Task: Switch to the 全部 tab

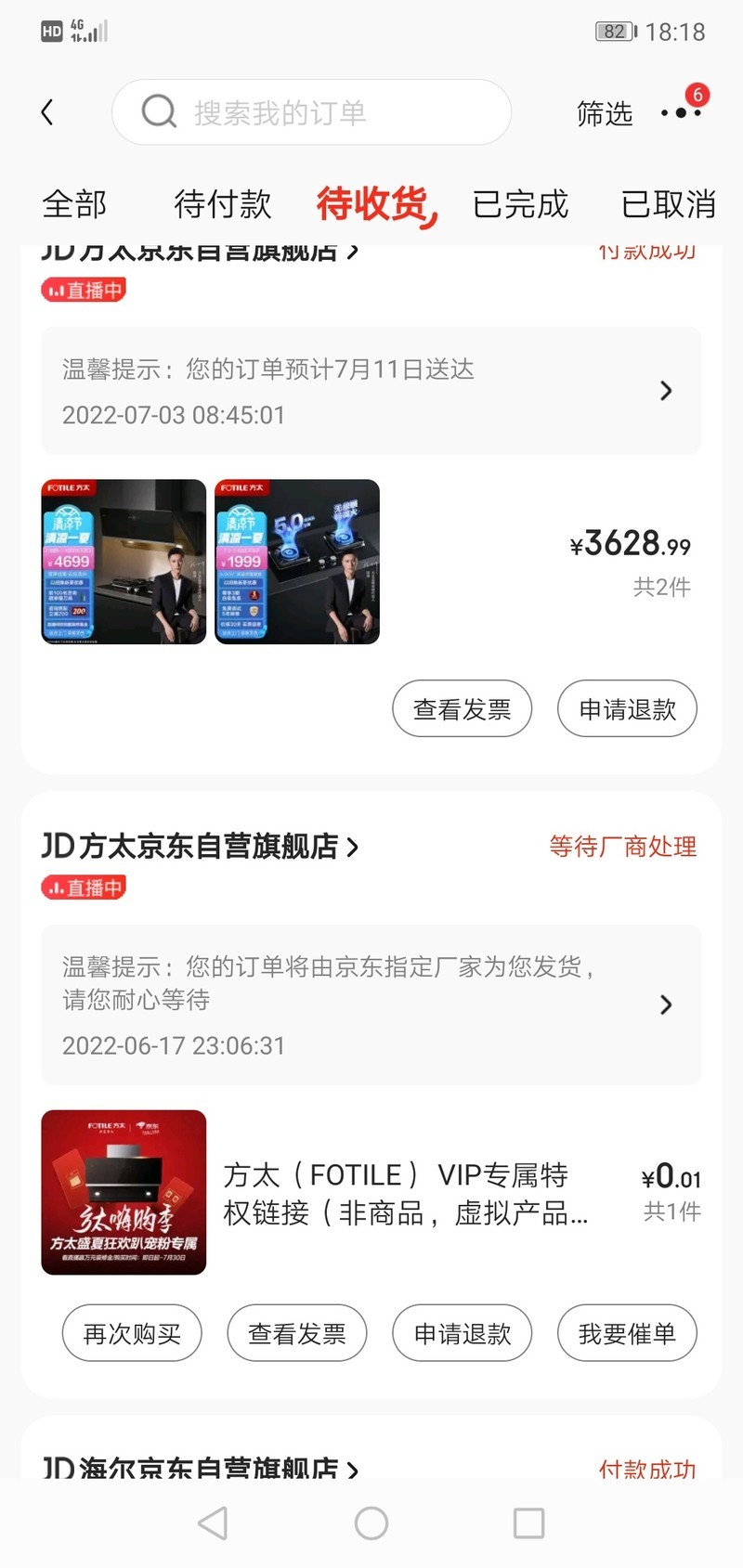Action: [x=74, y=203]
